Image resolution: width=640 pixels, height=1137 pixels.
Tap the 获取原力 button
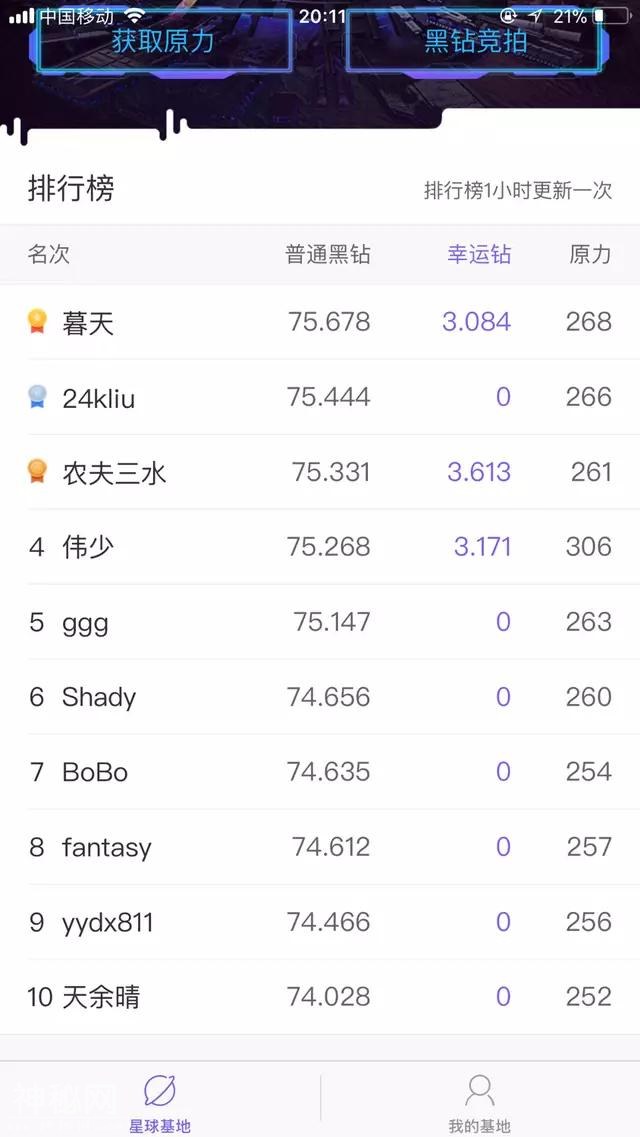[163, 43]
